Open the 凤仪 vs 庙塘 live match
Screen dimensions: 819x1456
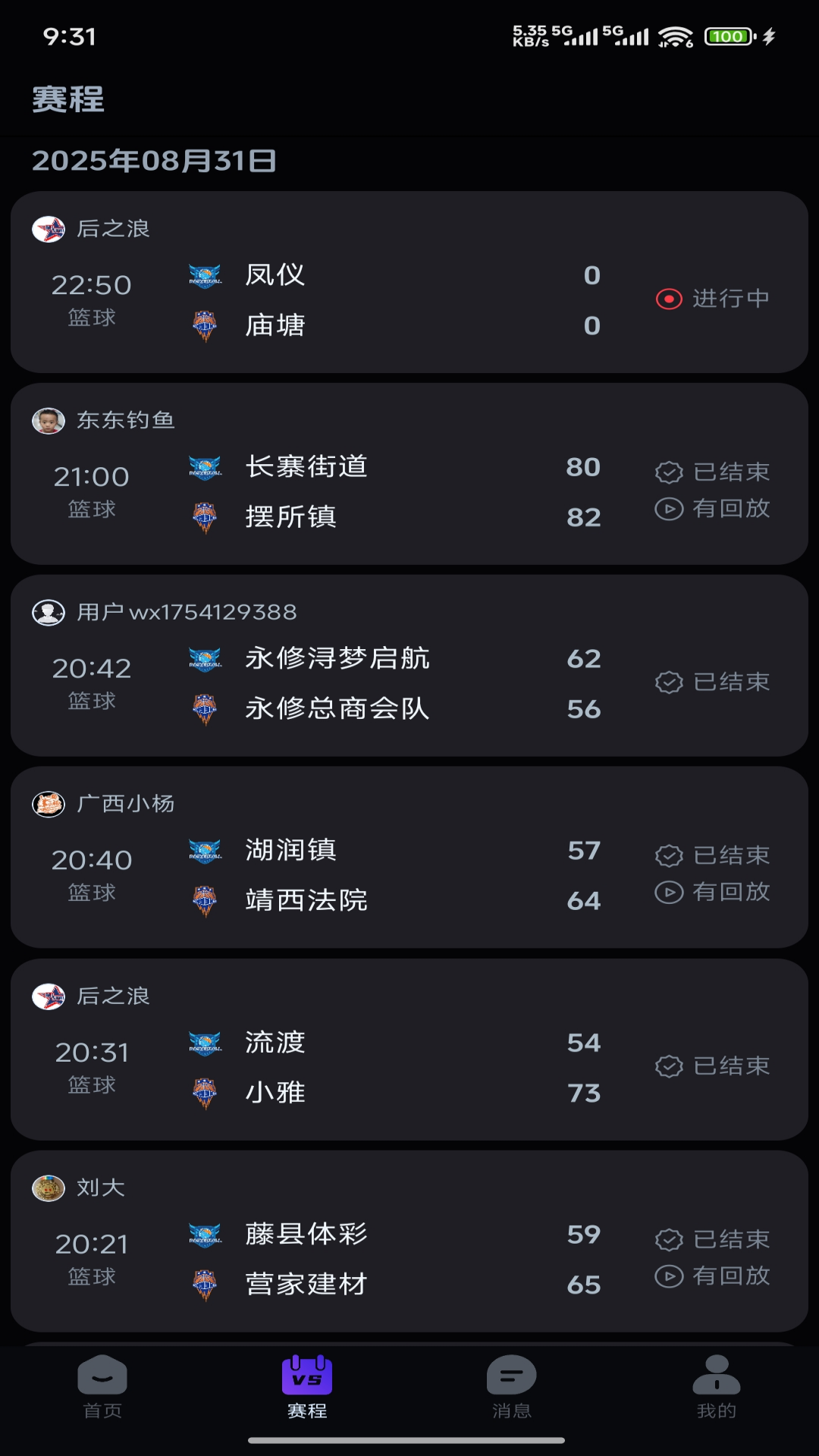409,300
